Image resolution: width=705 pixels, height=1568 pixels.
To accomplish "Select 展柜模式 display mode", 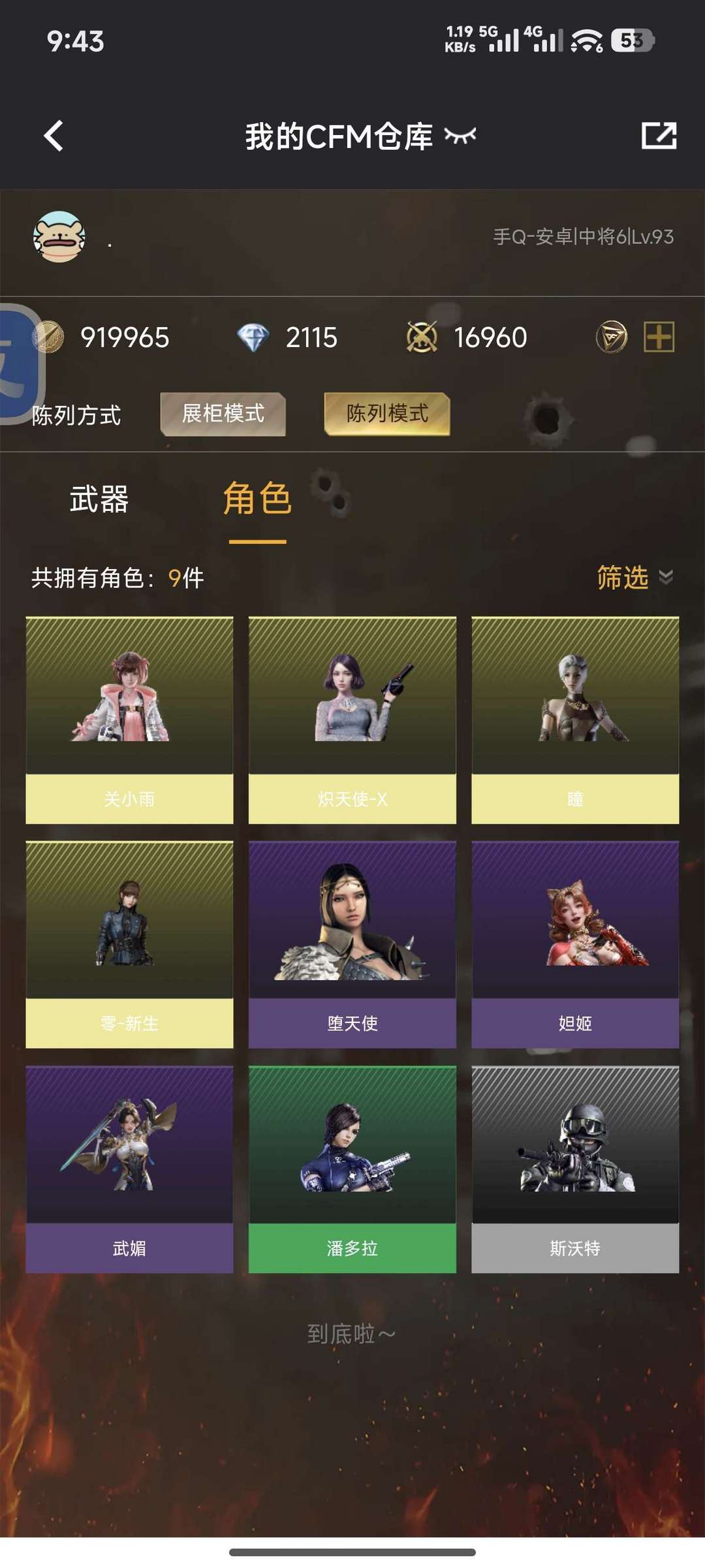I will click(223, 414).
